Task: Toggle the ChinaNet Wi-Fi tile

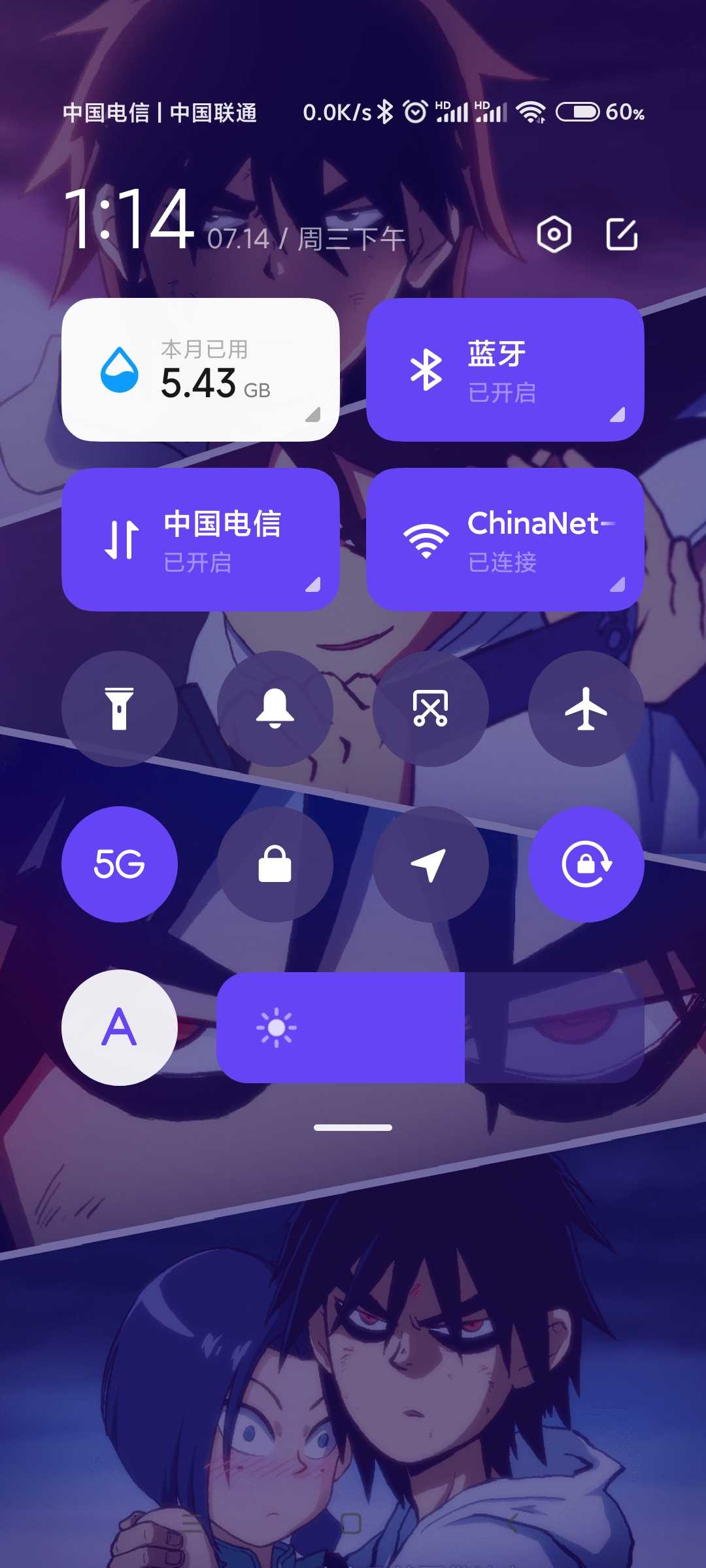Action: (505, 540)
